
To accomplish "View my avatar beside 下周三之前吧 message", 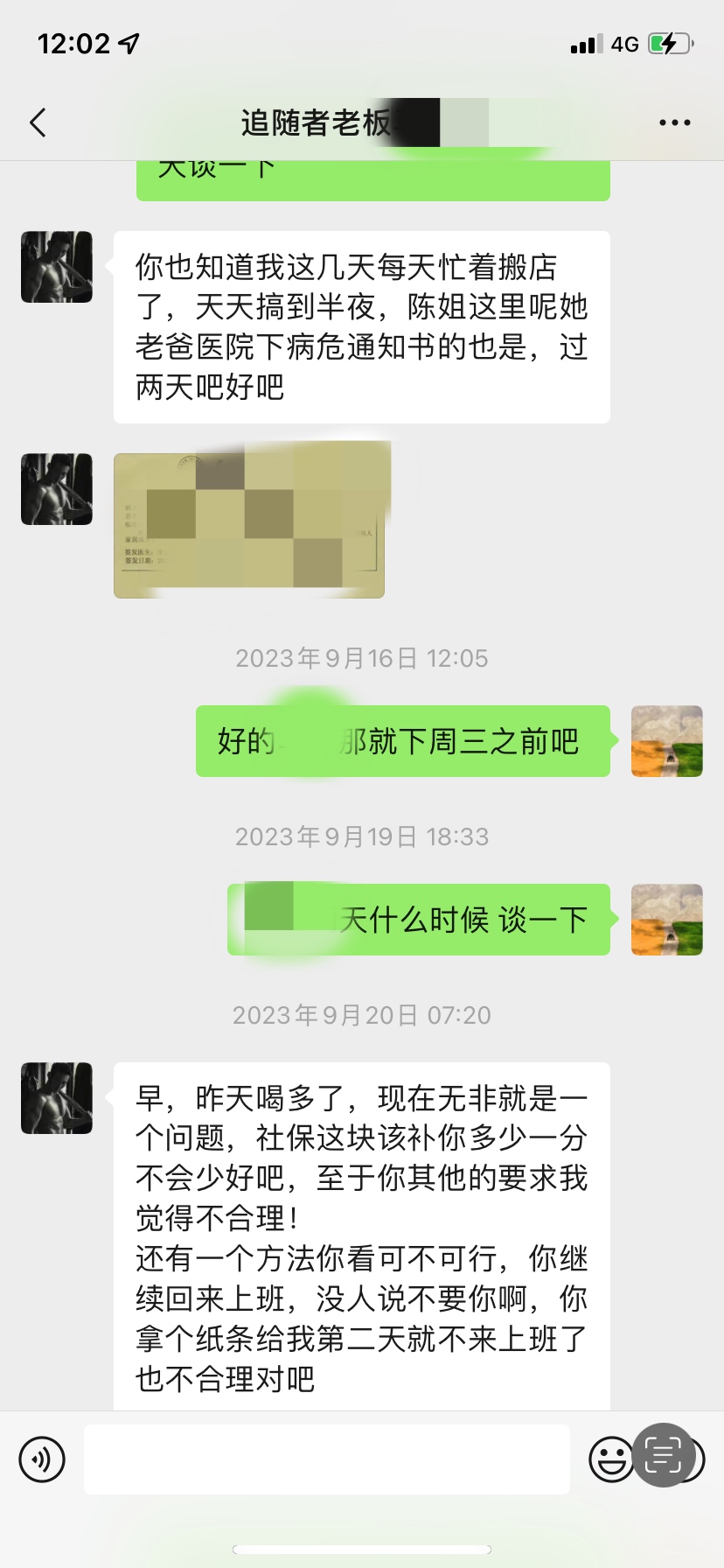I will (x=666, y=741).
